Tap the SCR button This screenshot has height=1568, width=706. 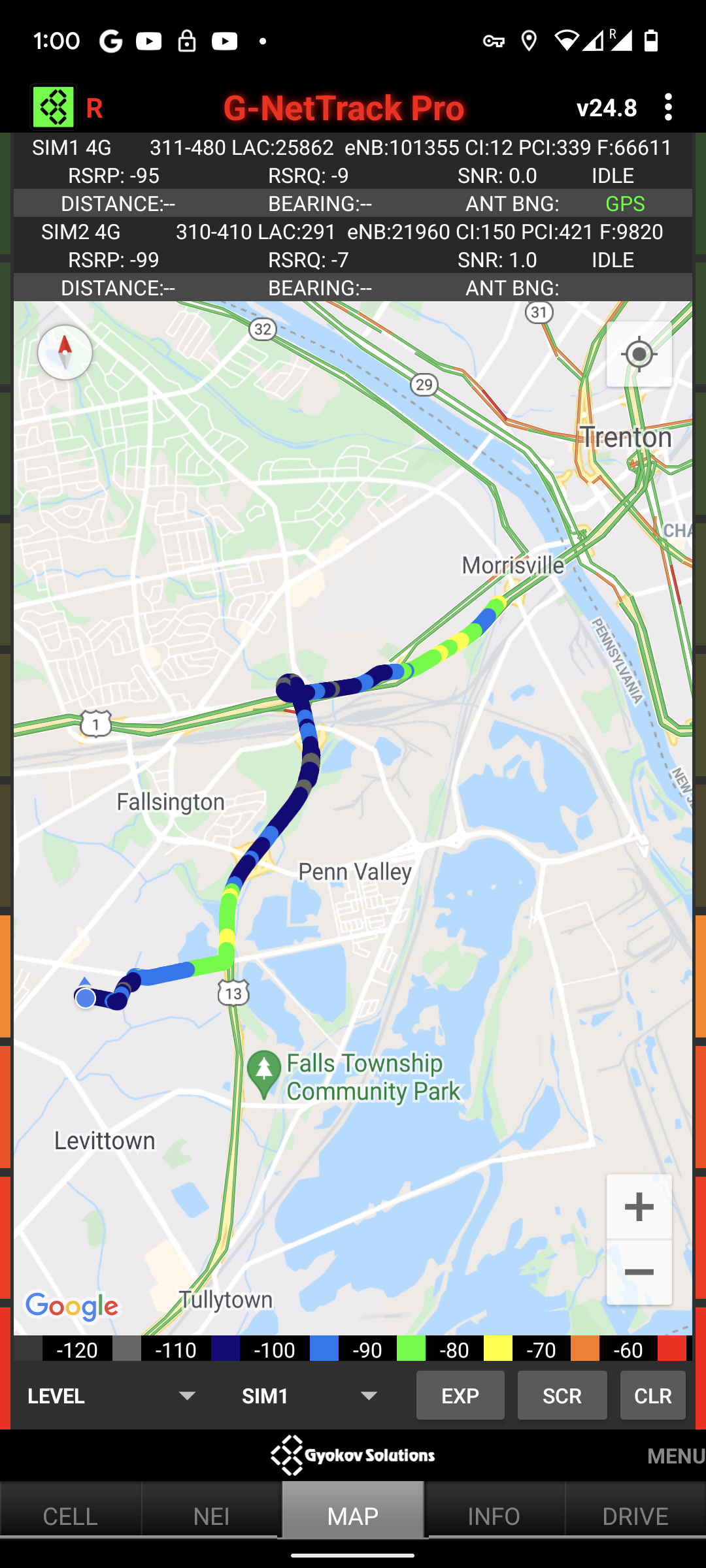pos(562,1396)
